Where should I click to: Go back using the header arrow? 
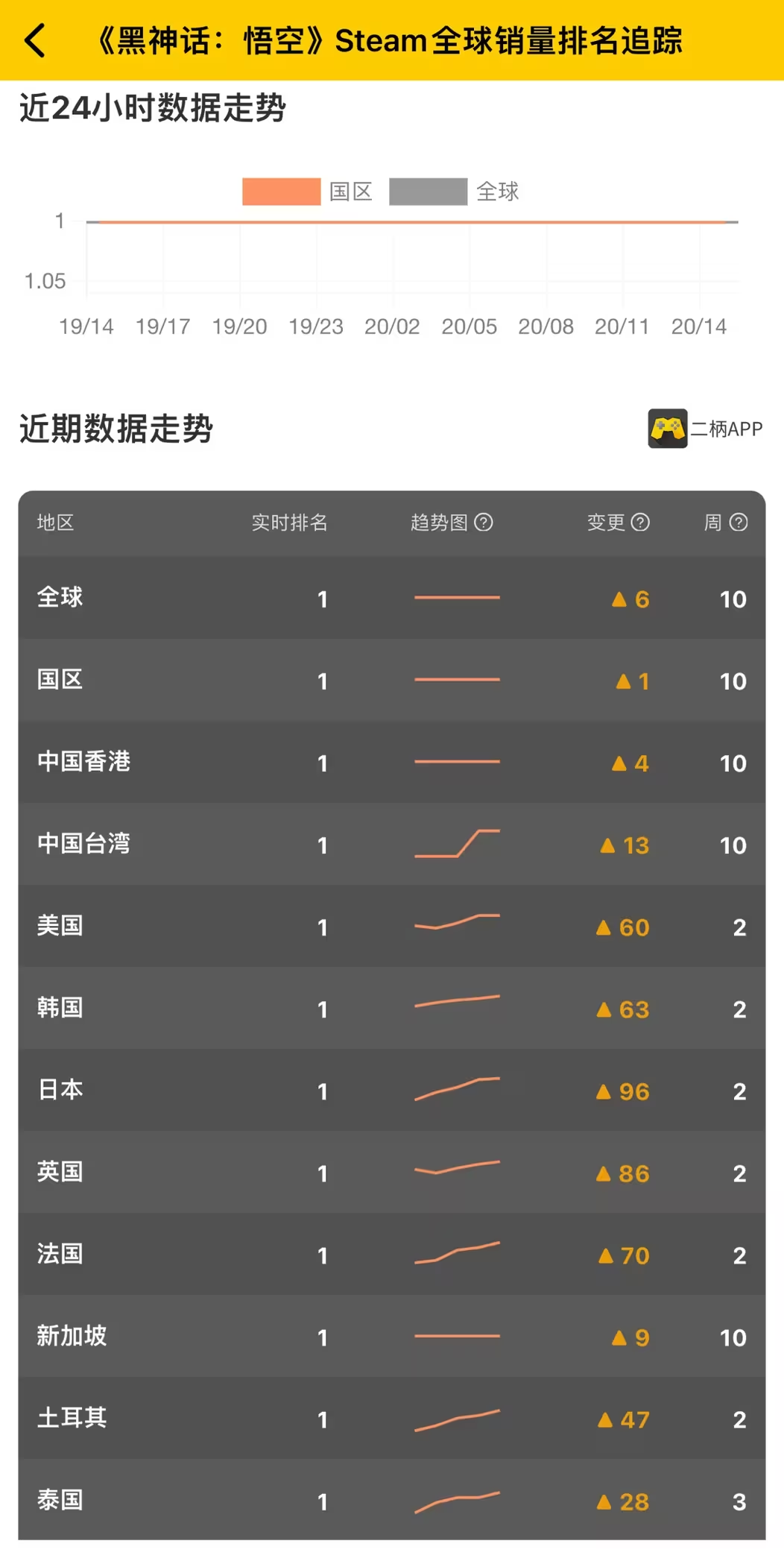[x=34, y=40]
